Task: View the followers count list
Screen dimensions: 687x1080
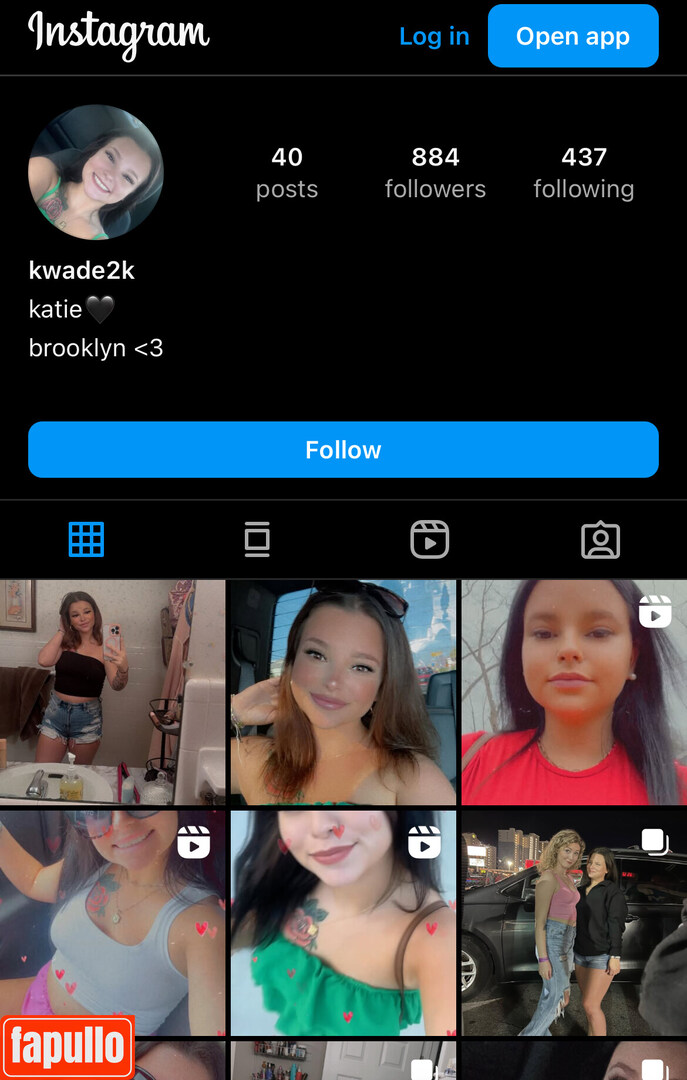Action: coord(435,172)
